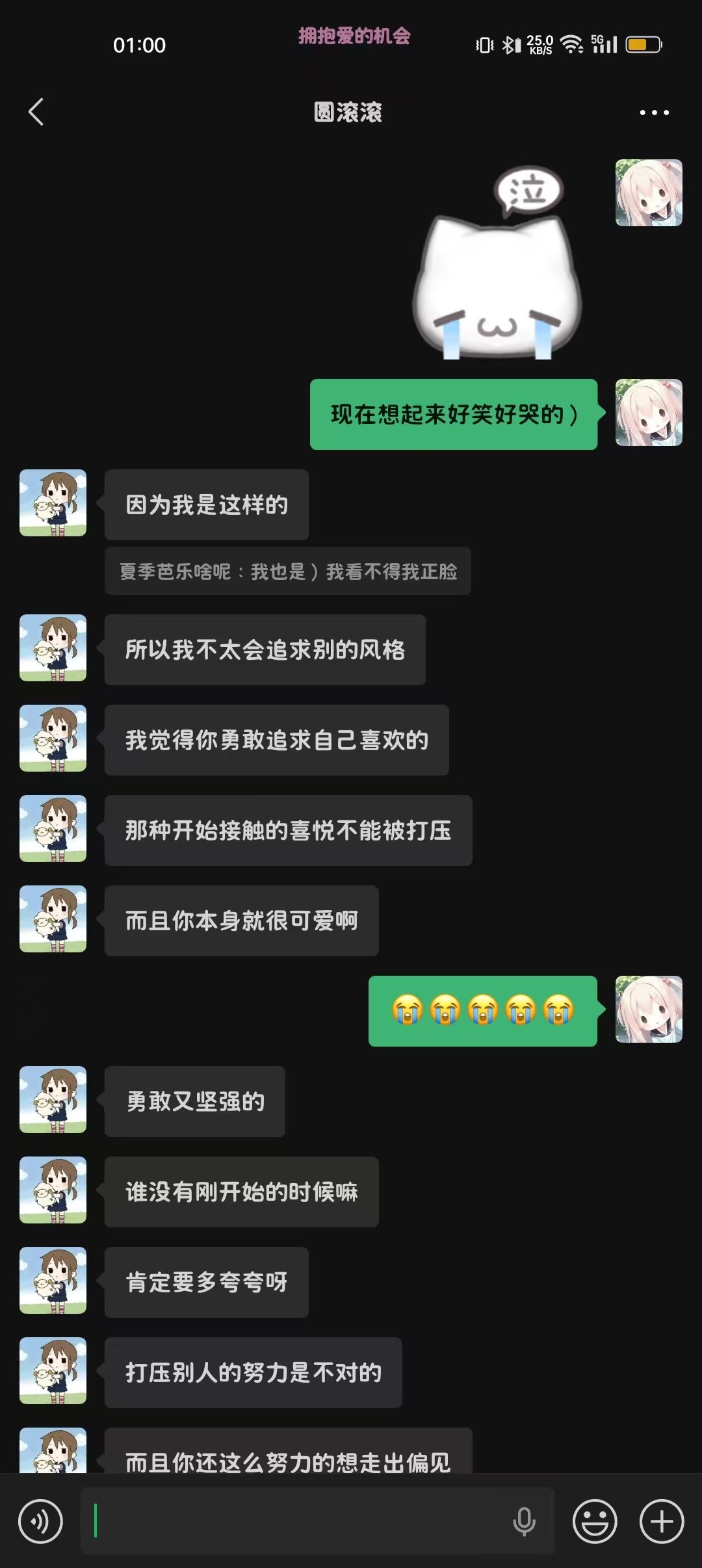This screenshot has width=702, height=1568.
Task: Tap the quoted 夏季芭乐啥呢 message
Action: (288, 571)
